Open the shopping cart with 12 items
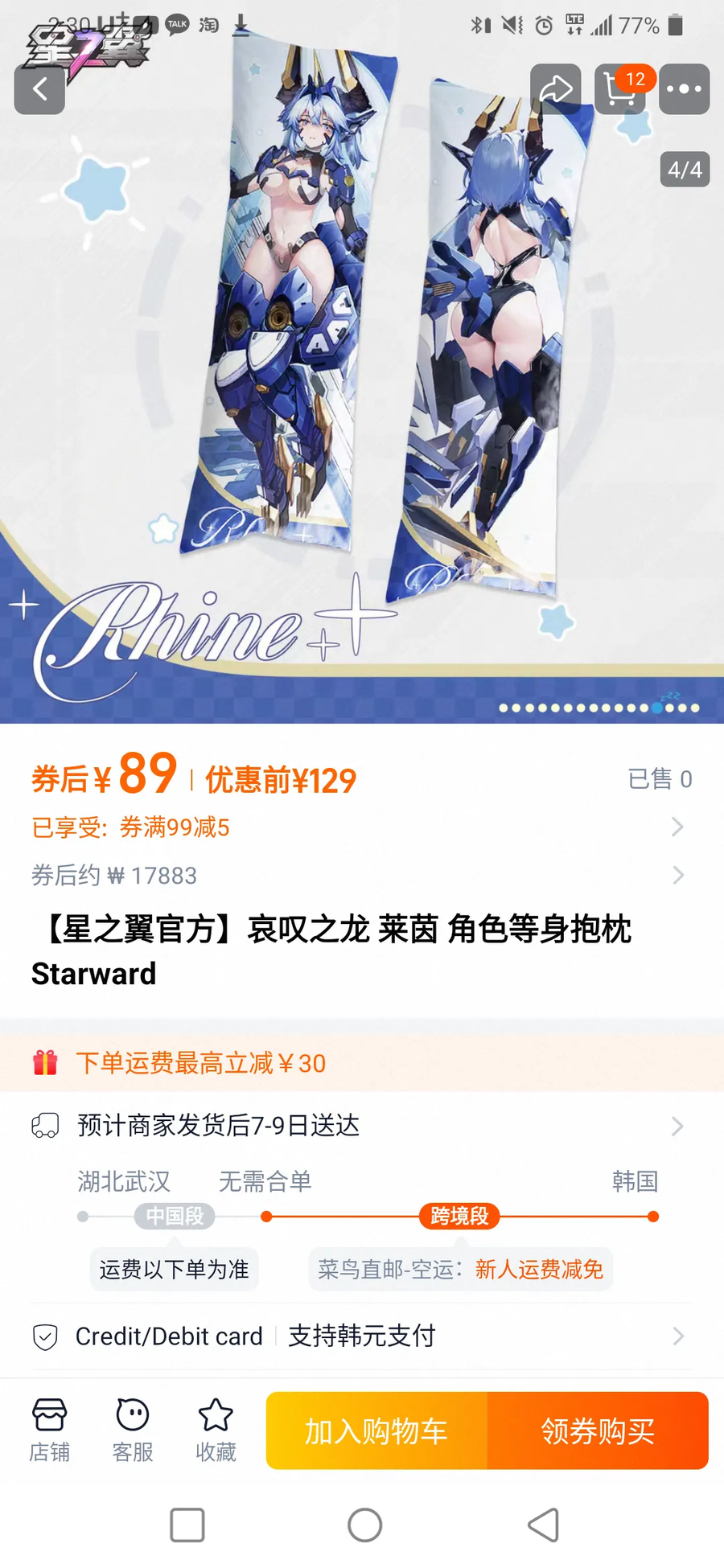This screenshot has width=724, height=1568. tap(620, 89)
